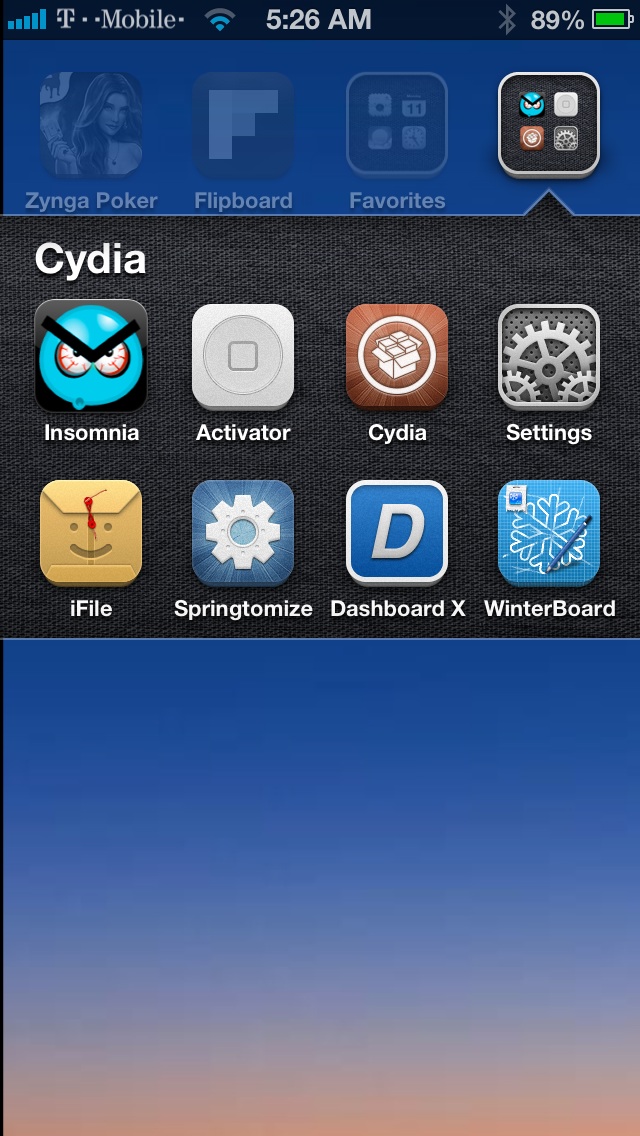Screen dimensions: 640x1136
Task: Open the Cydia app icon
Action: [x=396, y=356]
